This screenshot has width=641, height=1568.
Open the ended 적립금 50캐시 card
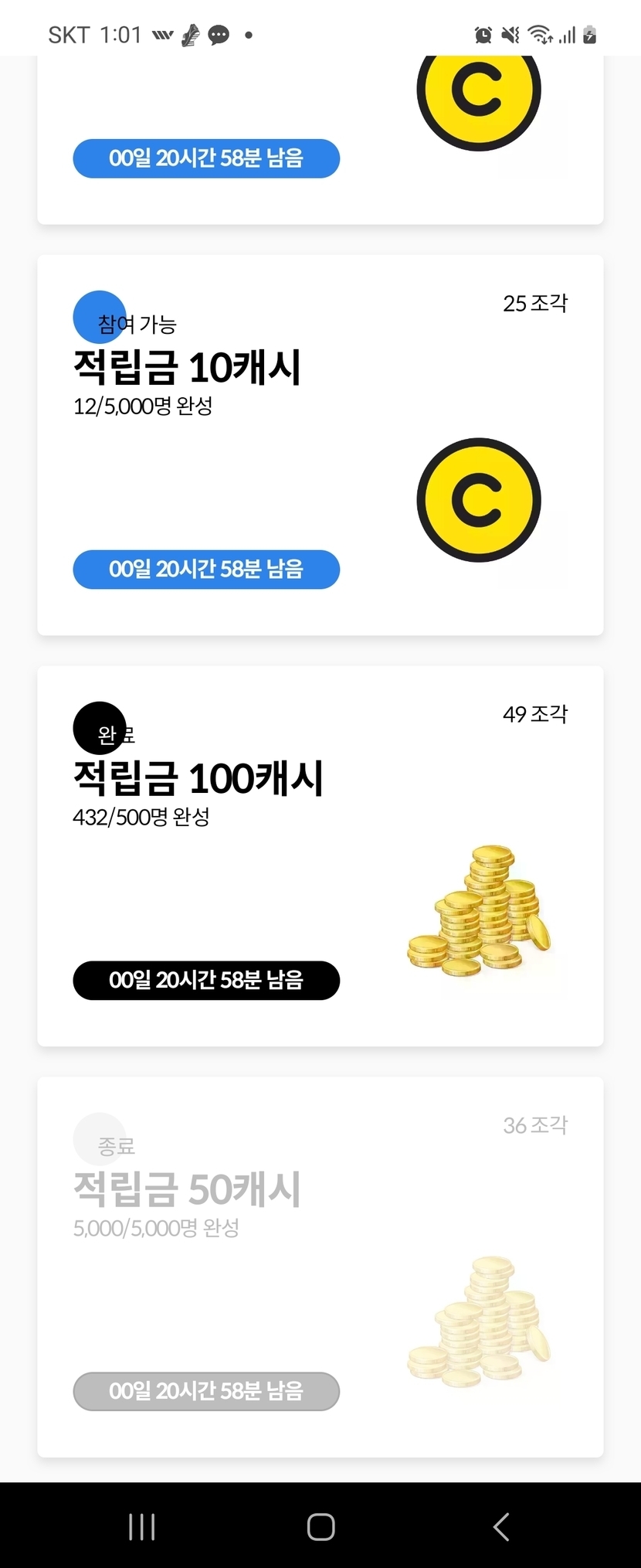pos(320,1267)
